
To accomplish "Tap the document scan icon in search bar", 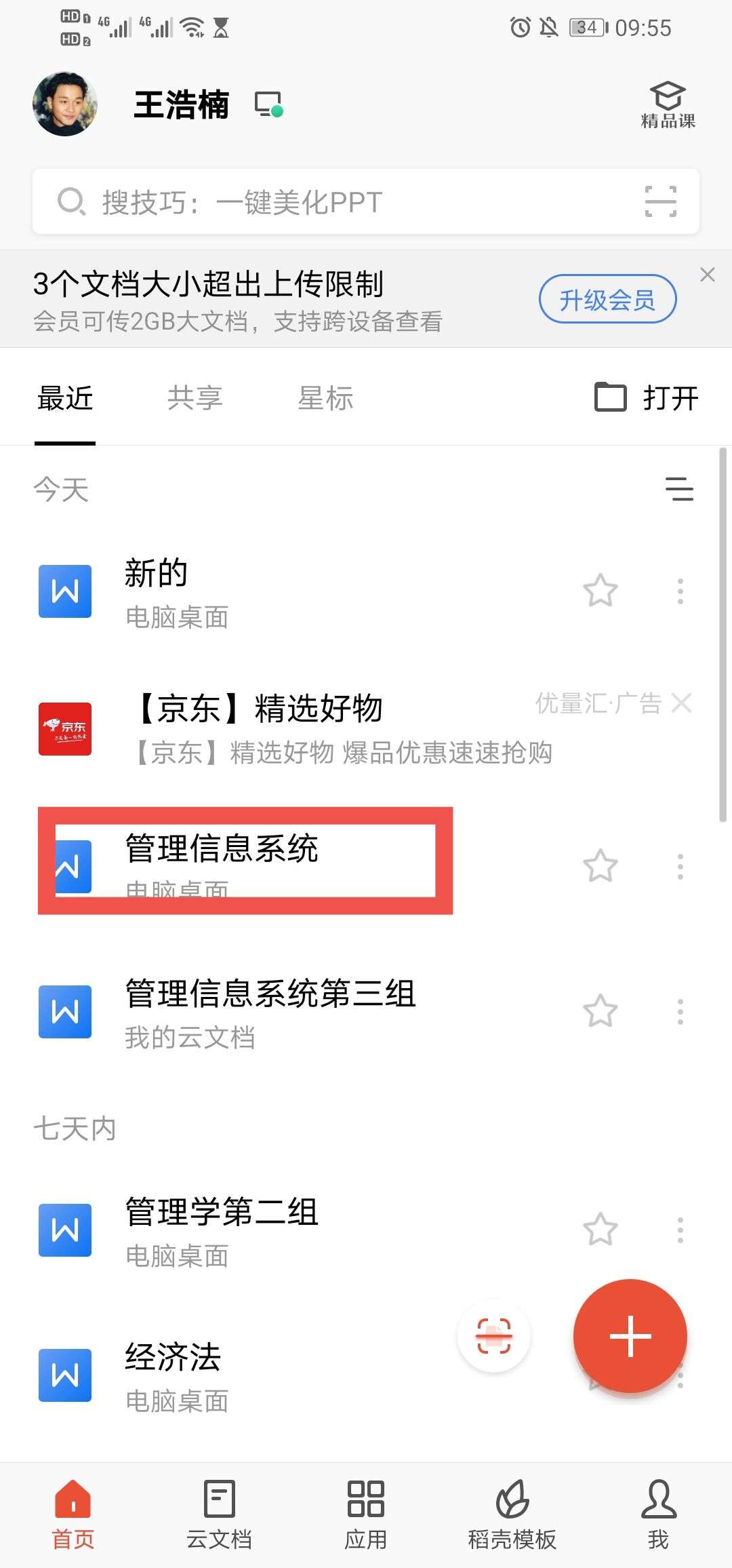I will pyautogui.click(x=661, y=201).
